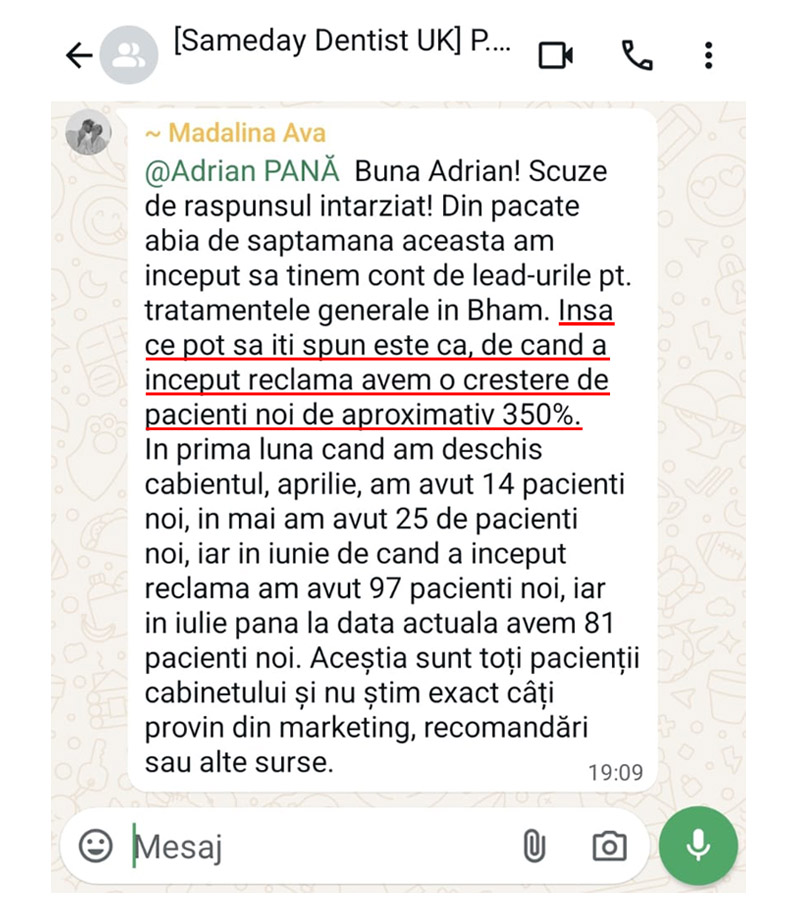The image size is (797, 900).
Task: View Madalina Ava's profile picture
Action: click(x=88, y=130)
